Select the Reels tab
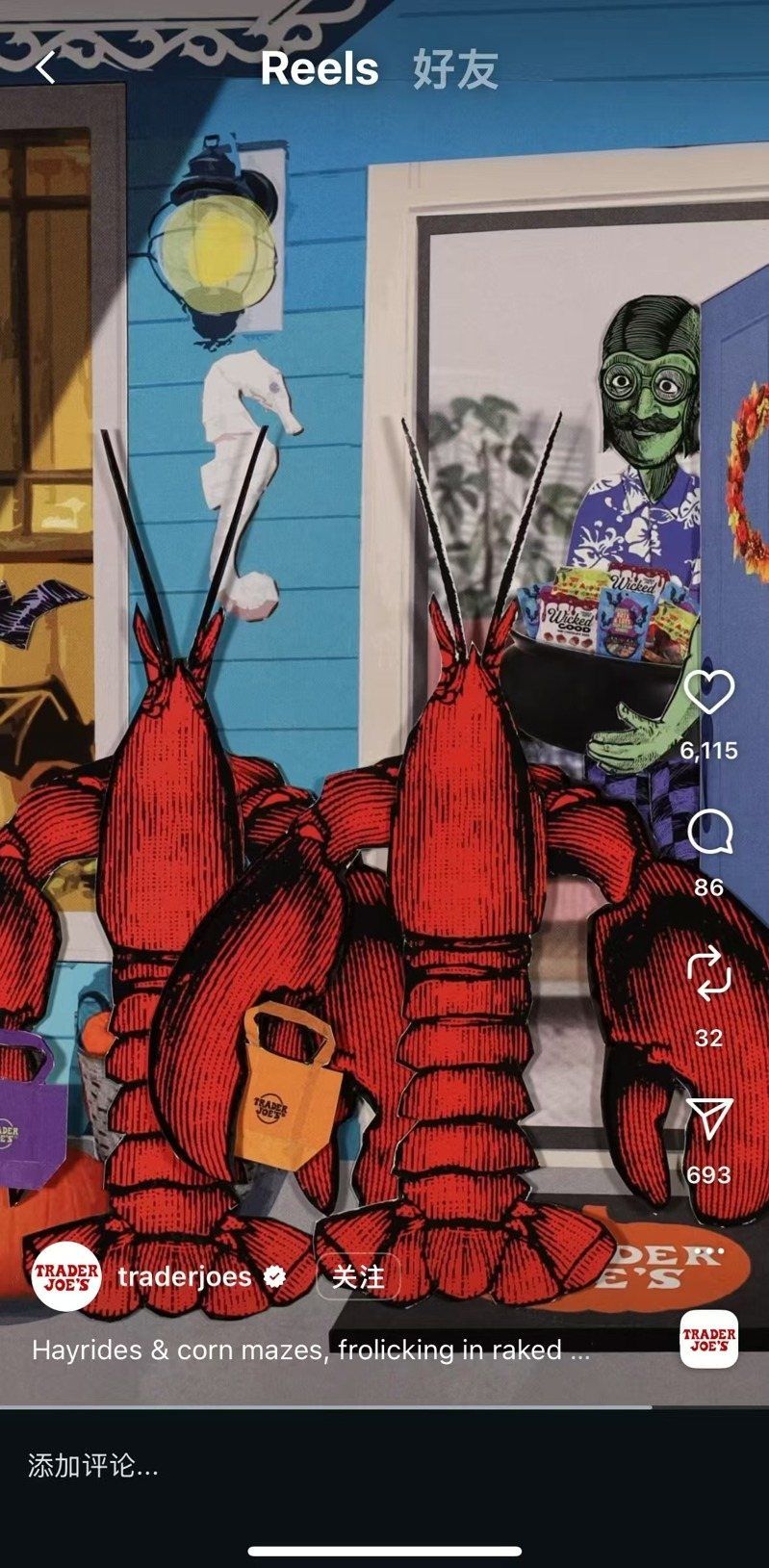 tap(319, 69)
